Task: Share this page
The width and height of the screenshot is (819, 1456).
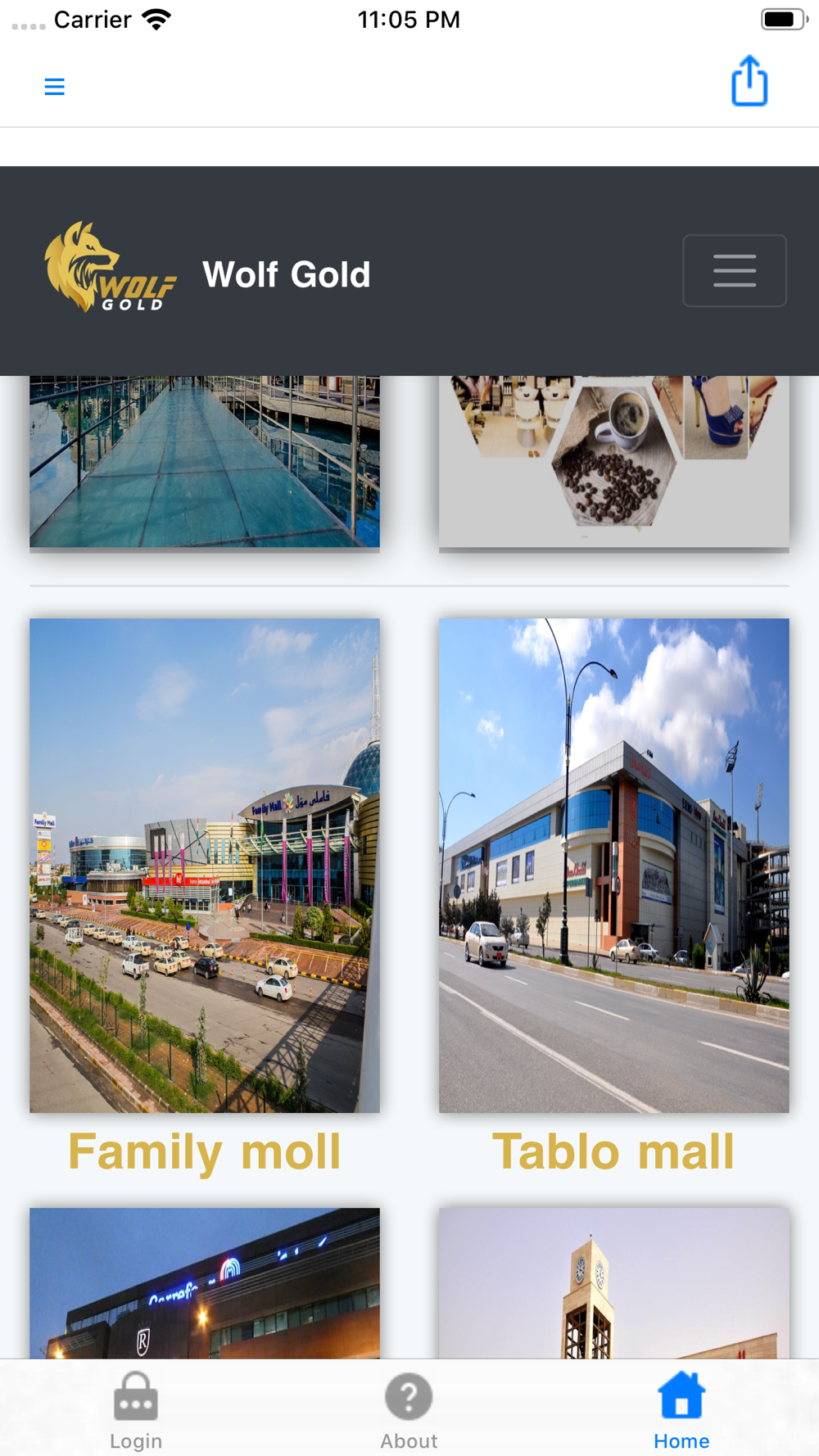Action: tap(749, 82)
